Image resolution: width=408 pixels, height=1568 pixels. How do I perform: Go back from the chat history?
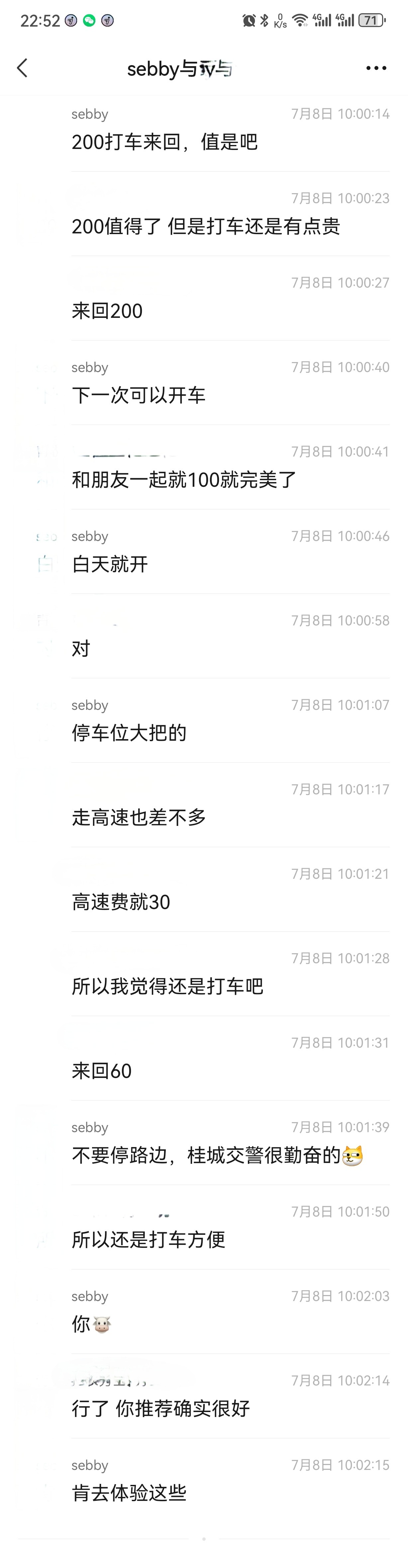click(x=23, y=68)
